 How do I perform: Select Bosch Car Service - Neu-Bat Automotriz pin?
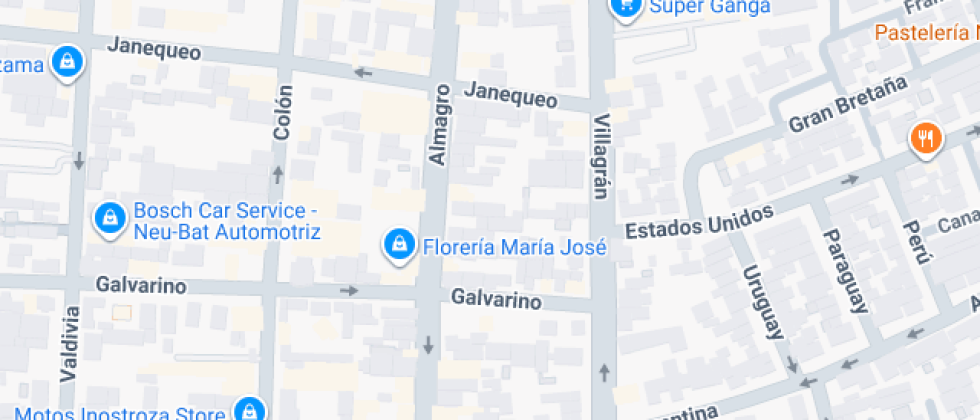108,217
